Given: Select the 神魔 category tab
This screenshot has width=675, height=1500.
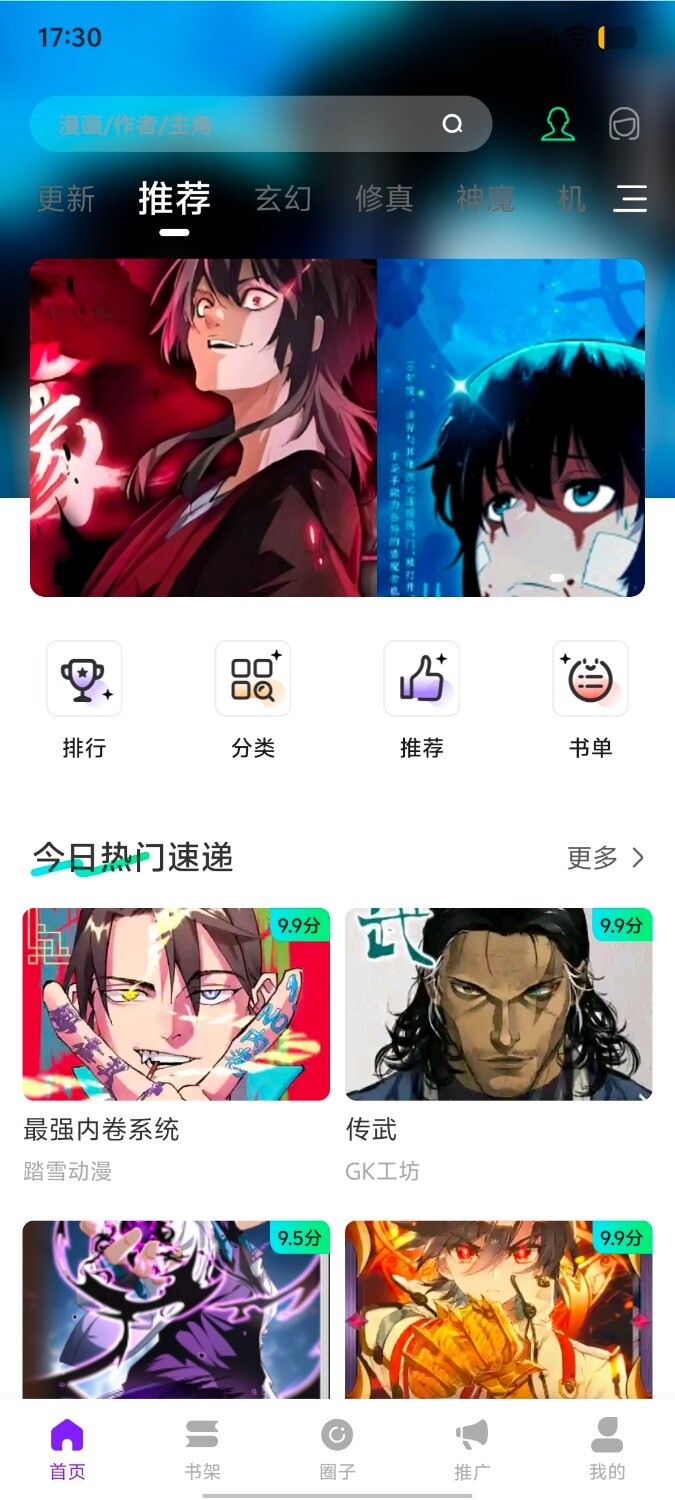Looking at the screenshot, I should click(x=485, y=199).
